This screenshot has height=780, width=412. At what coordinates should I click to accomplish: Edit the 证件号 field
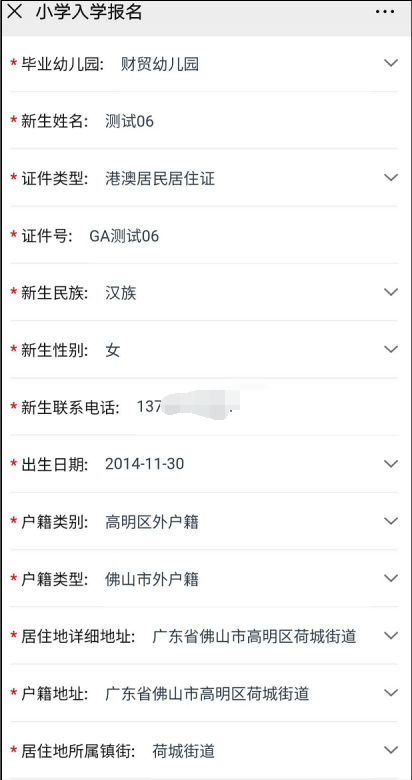[x=204, y=235]
